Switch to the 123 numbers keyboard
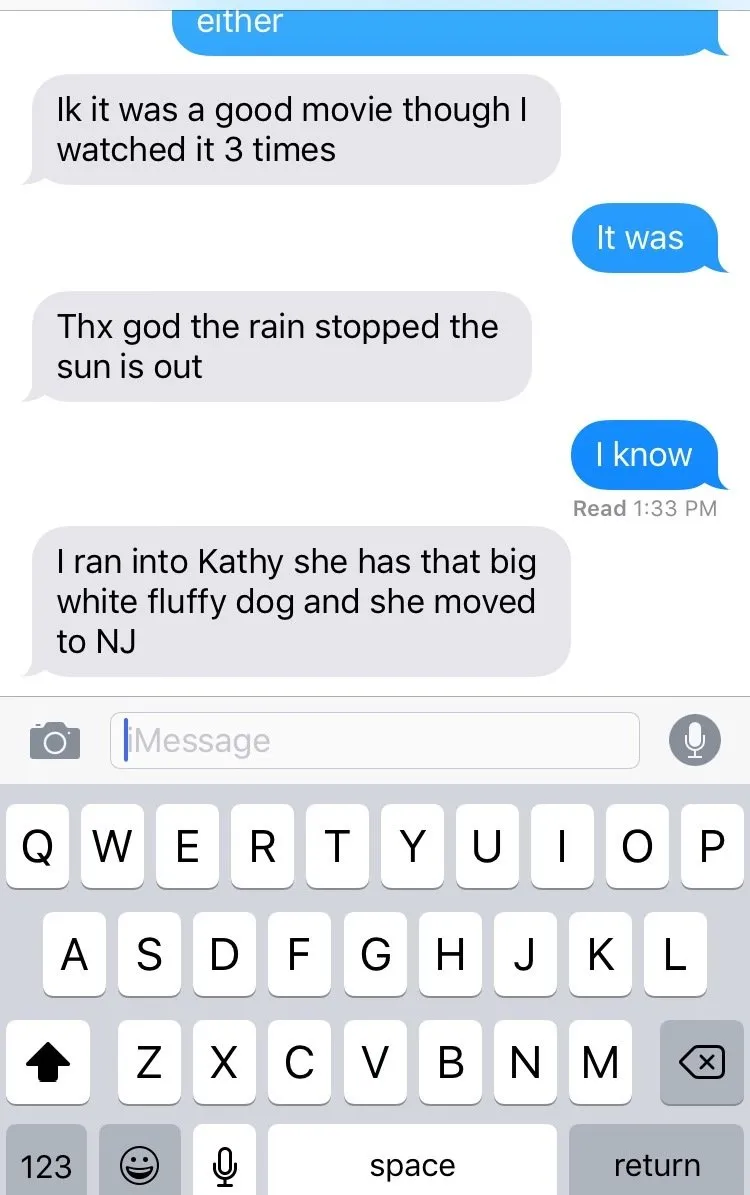The image size is (750, 1195). pos(46,1164)
